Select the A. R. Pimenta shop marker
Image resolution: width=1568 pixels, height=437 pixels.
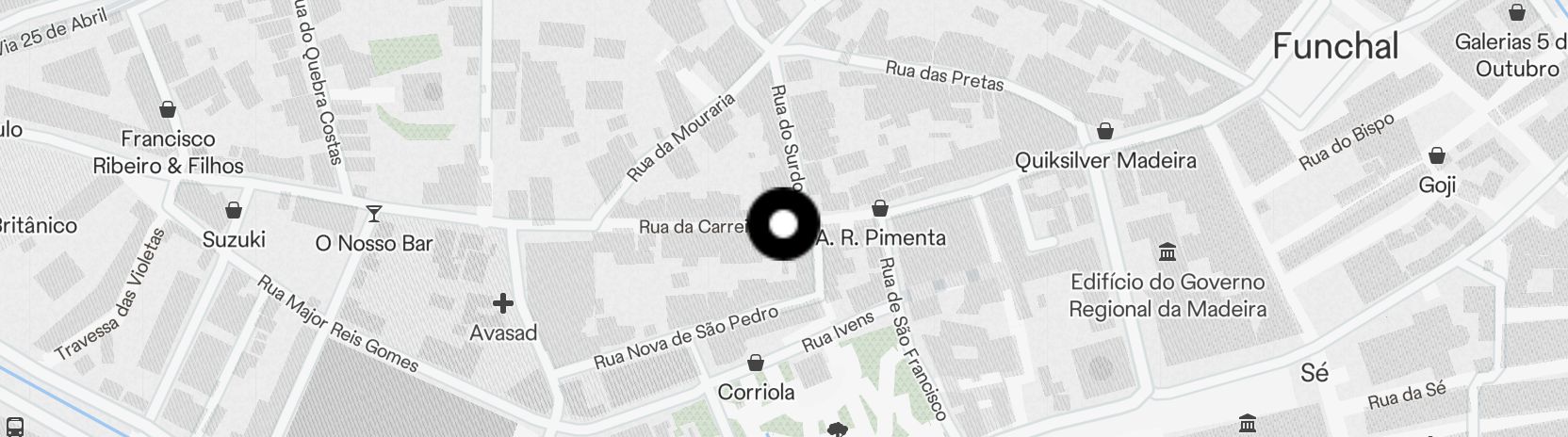click(880, 208)
